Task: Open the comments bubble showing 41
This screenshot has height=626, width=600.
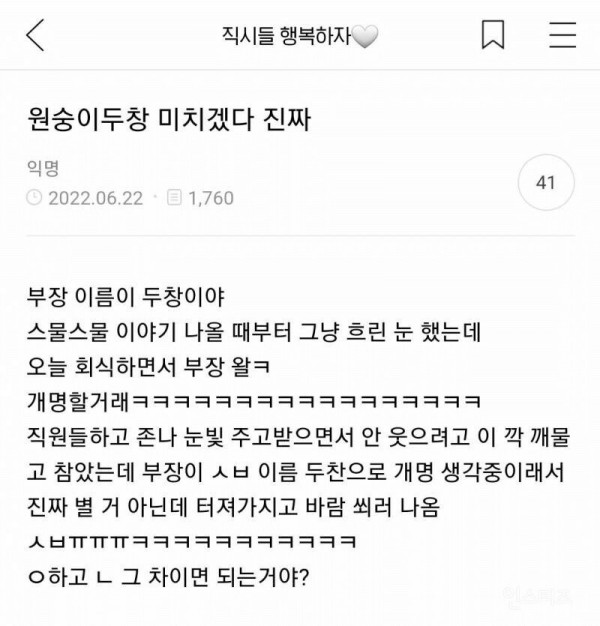Action: 545,183
